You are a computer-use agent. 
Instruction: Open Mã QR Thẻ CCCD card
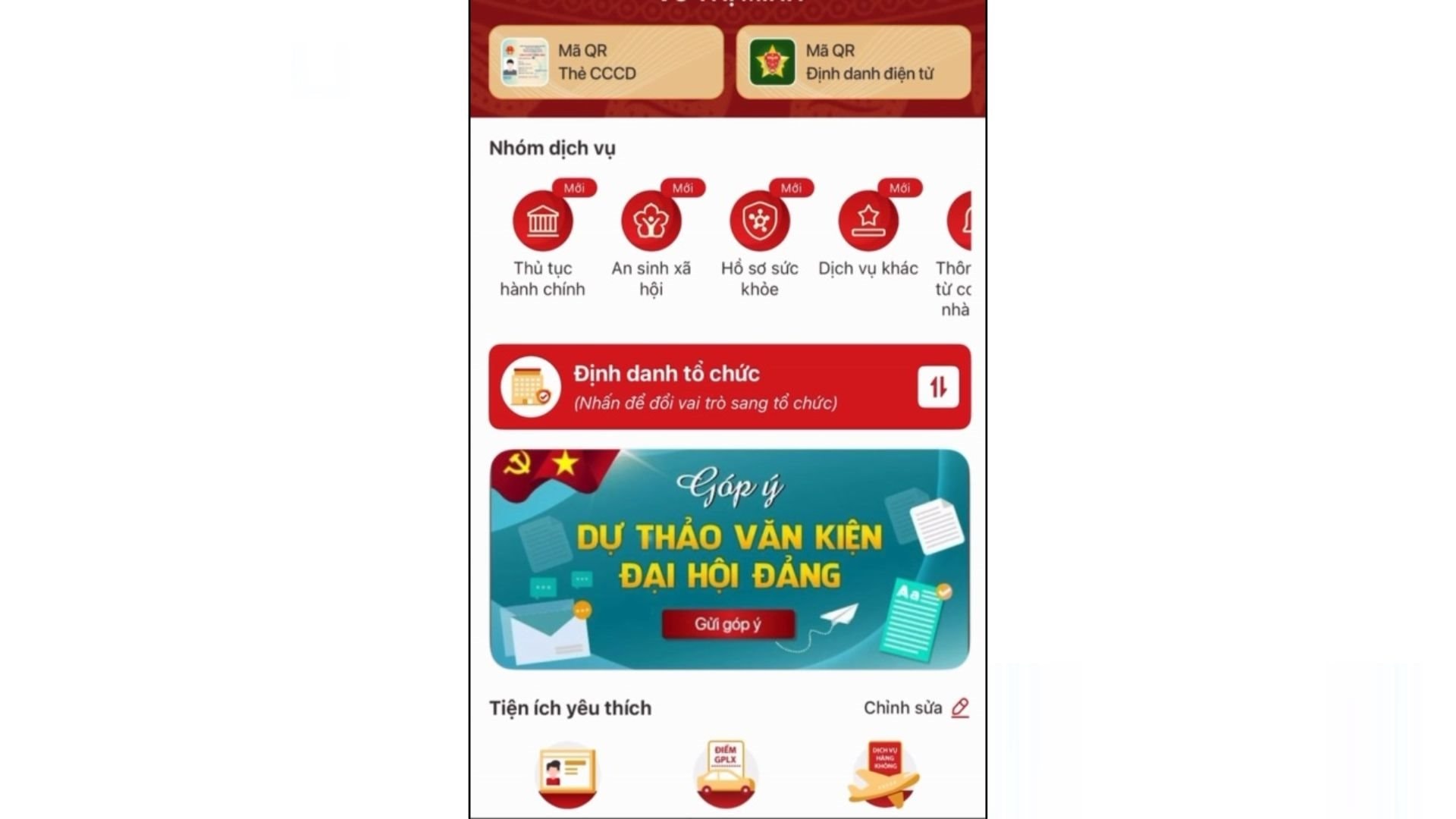606,62
